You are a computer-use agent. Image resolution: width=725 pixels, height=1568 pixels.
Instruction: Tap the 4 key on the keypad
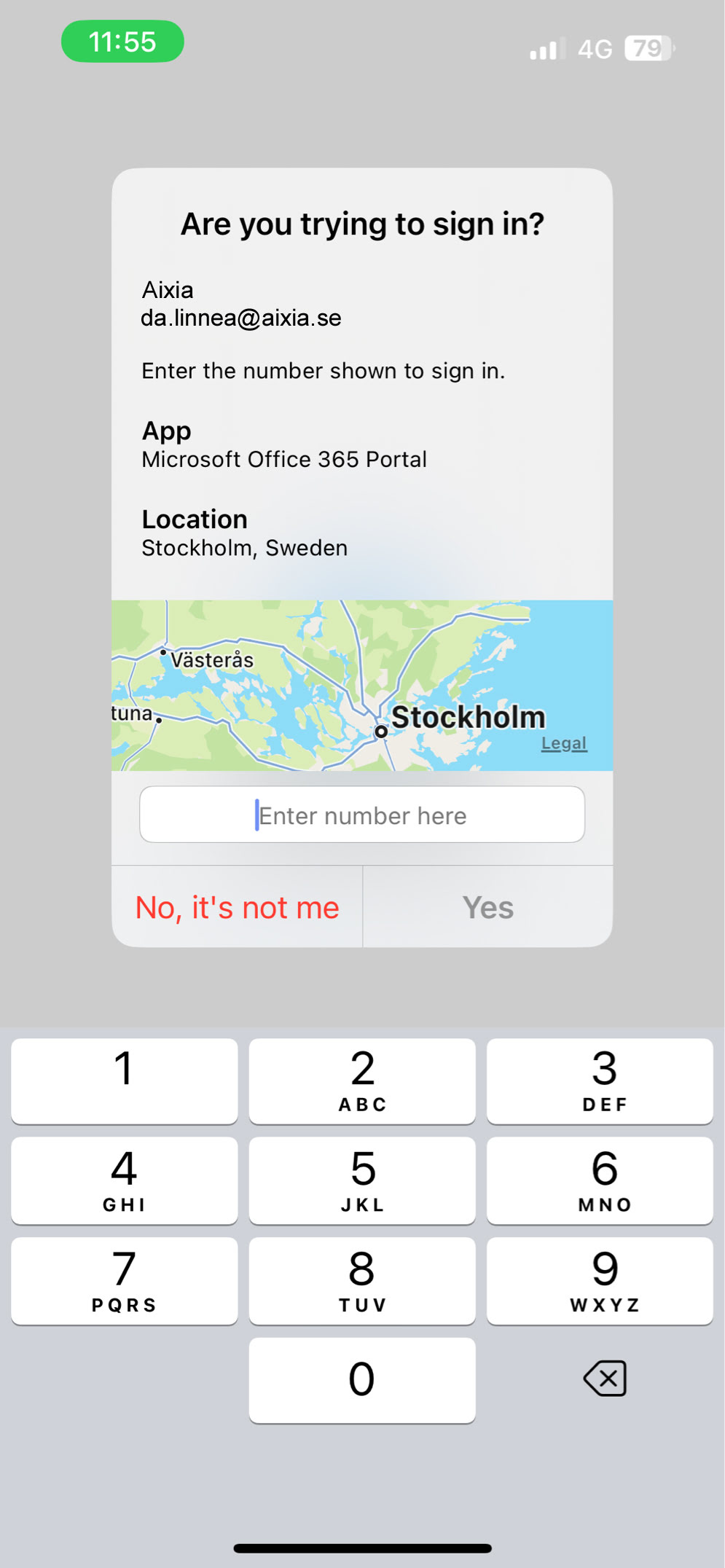125,1180
